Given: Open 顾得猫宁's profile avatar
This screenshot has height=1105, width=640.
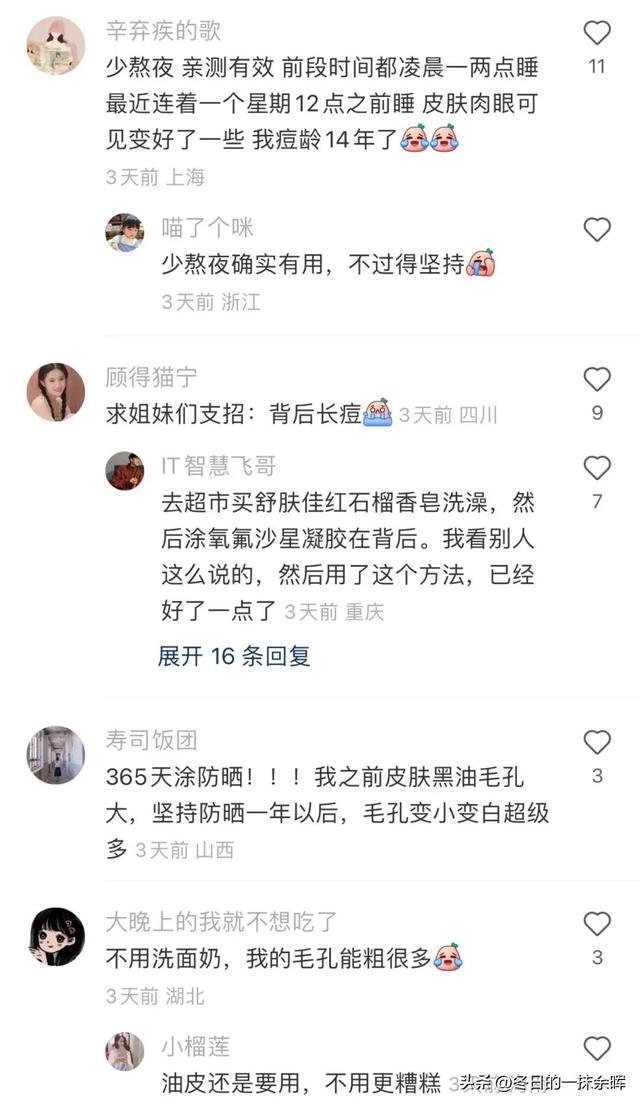Looking at the screenshot, I should tap(56, 393).
